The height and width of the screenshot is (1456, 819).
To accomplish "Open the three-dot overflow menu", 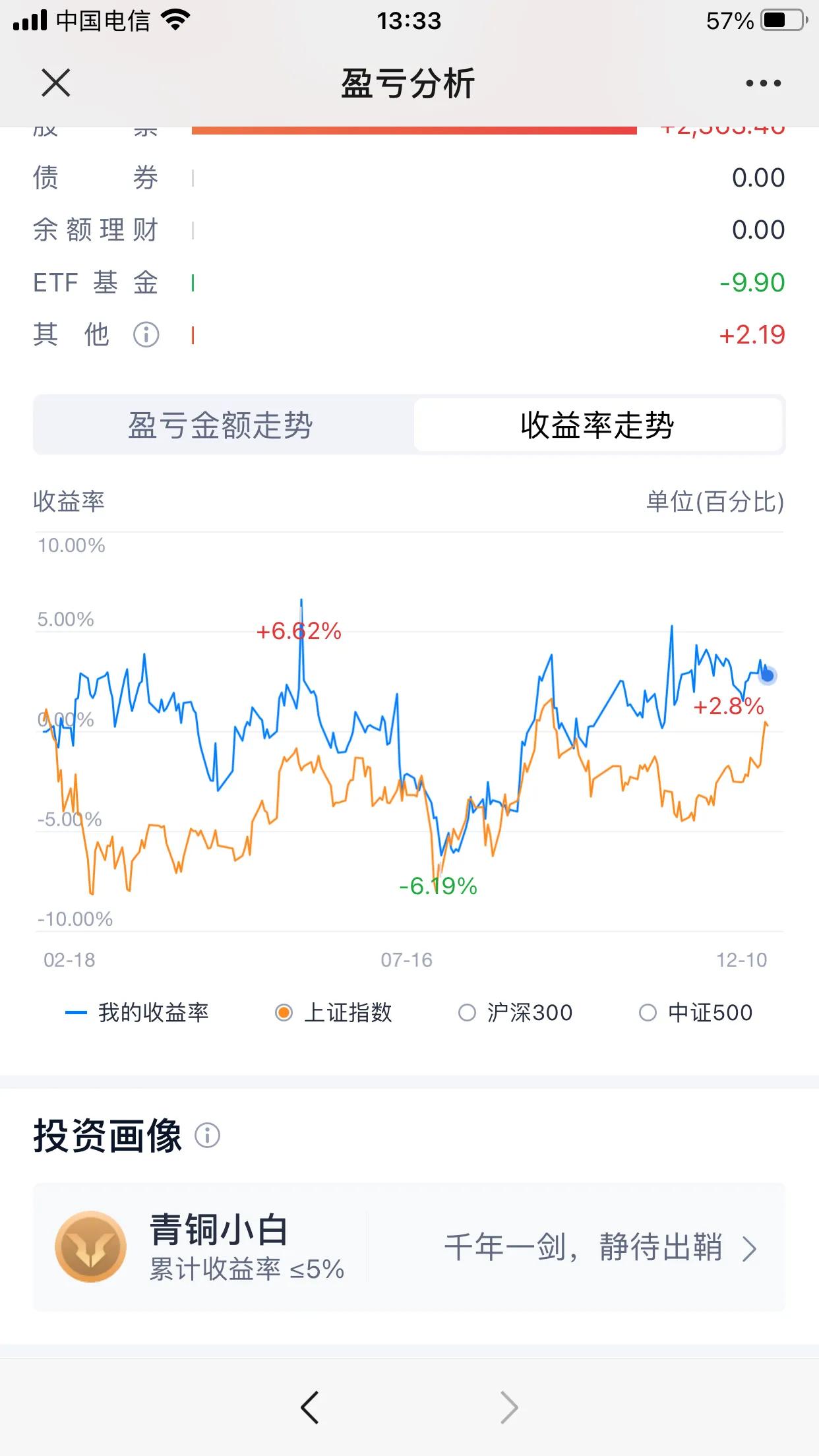I will (763, 84).
